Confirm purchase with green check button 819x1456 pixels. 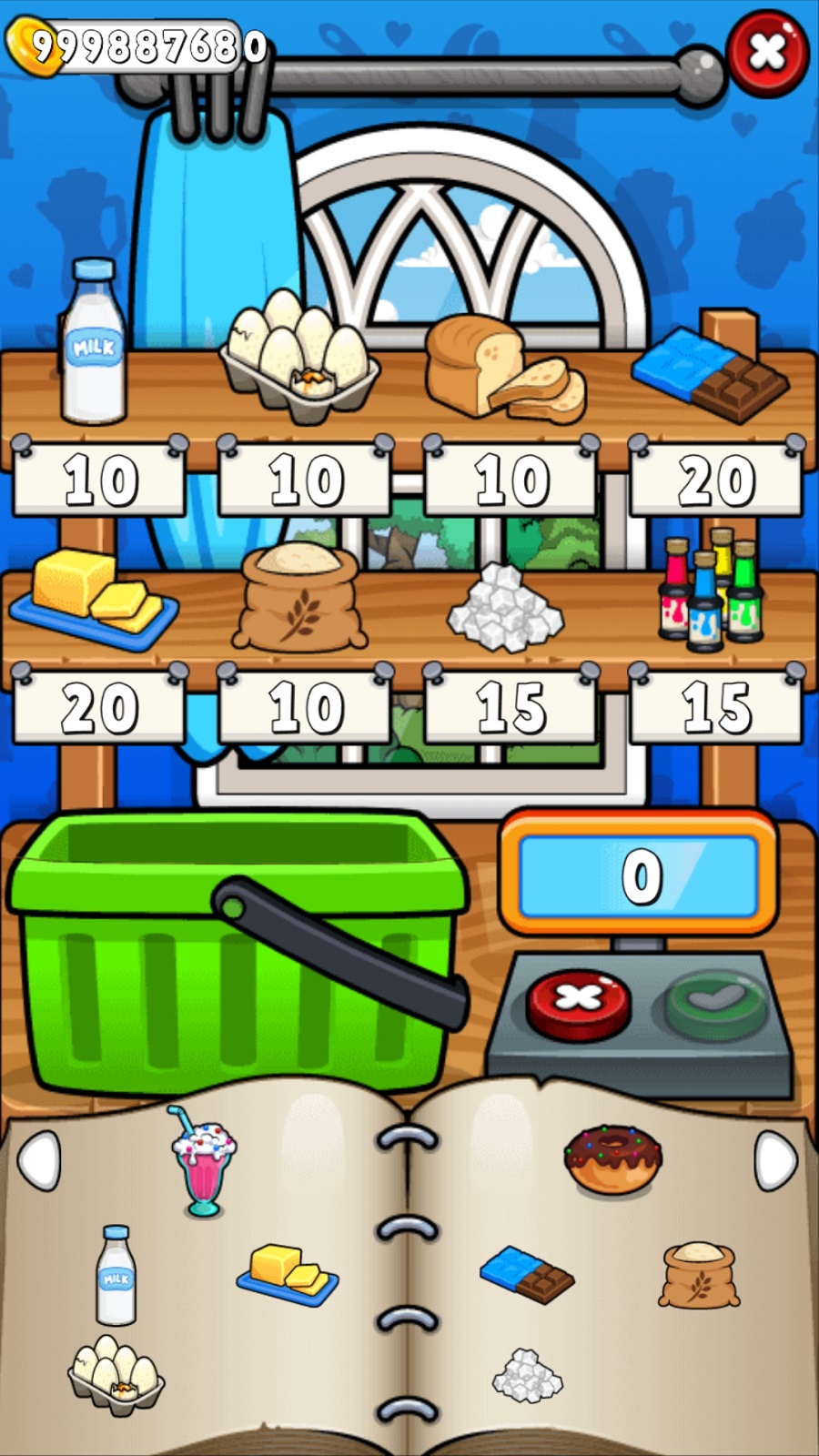[717, 1003]
